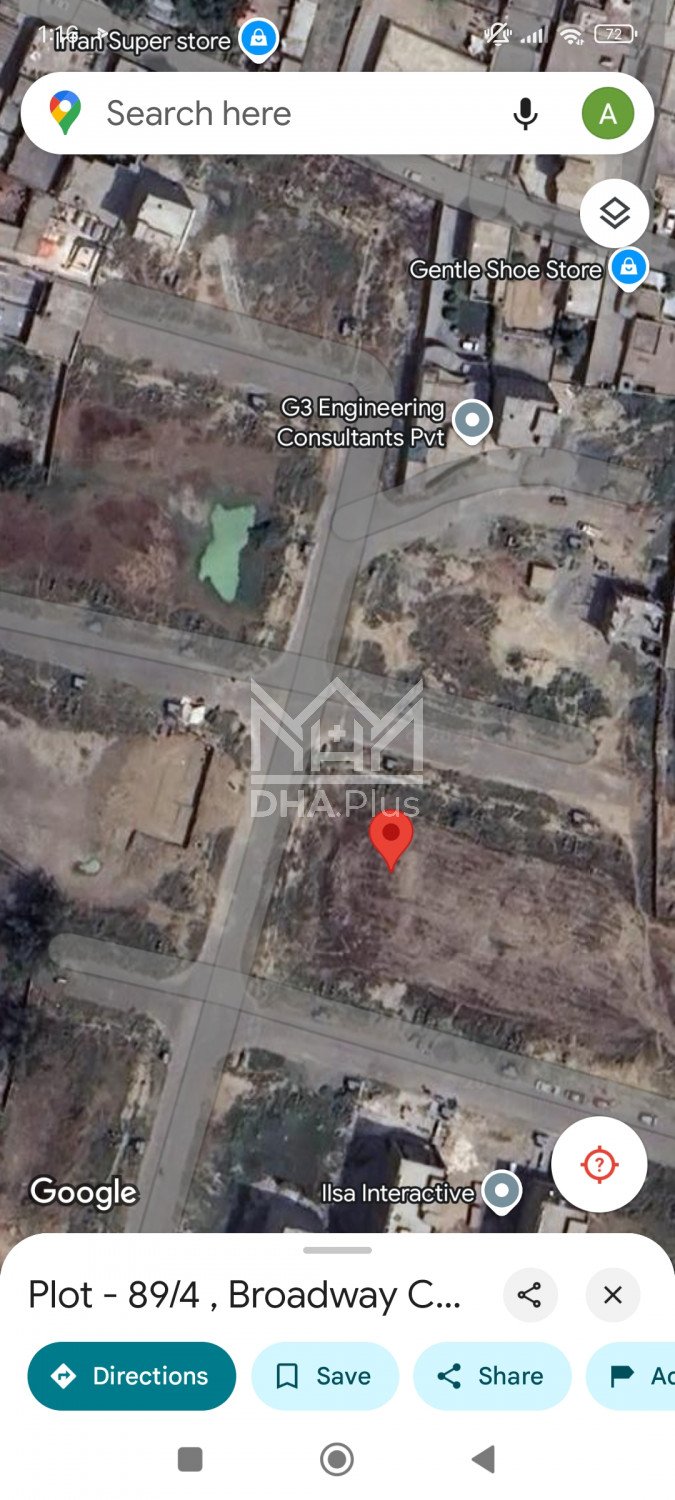Viewport: 675px width, 1500px height.
Task: Start voice search with the microphone
Action: point(525,114)
